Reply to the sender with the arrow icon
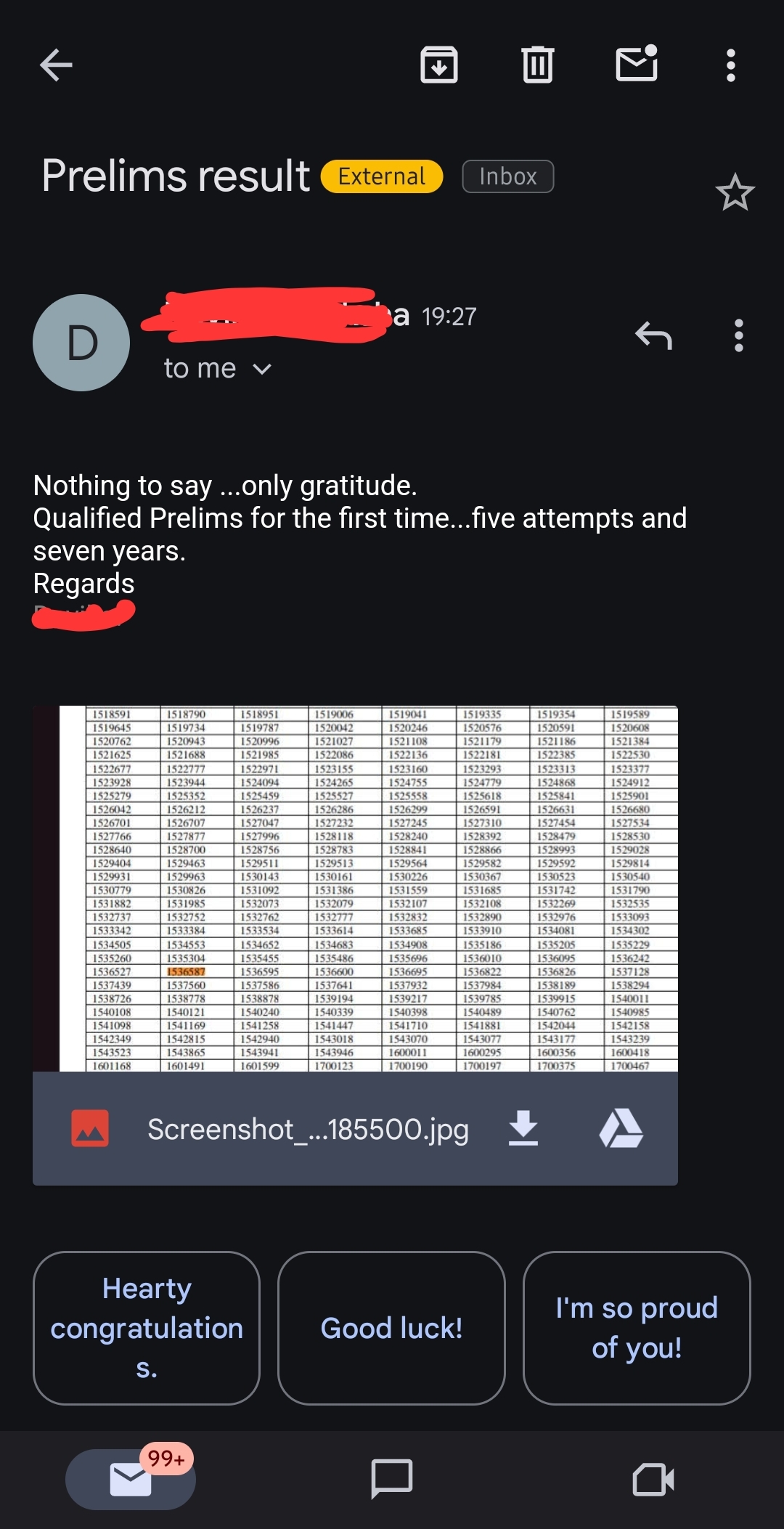This screenshot has width=784, height=1529. (x=654, y=335)
